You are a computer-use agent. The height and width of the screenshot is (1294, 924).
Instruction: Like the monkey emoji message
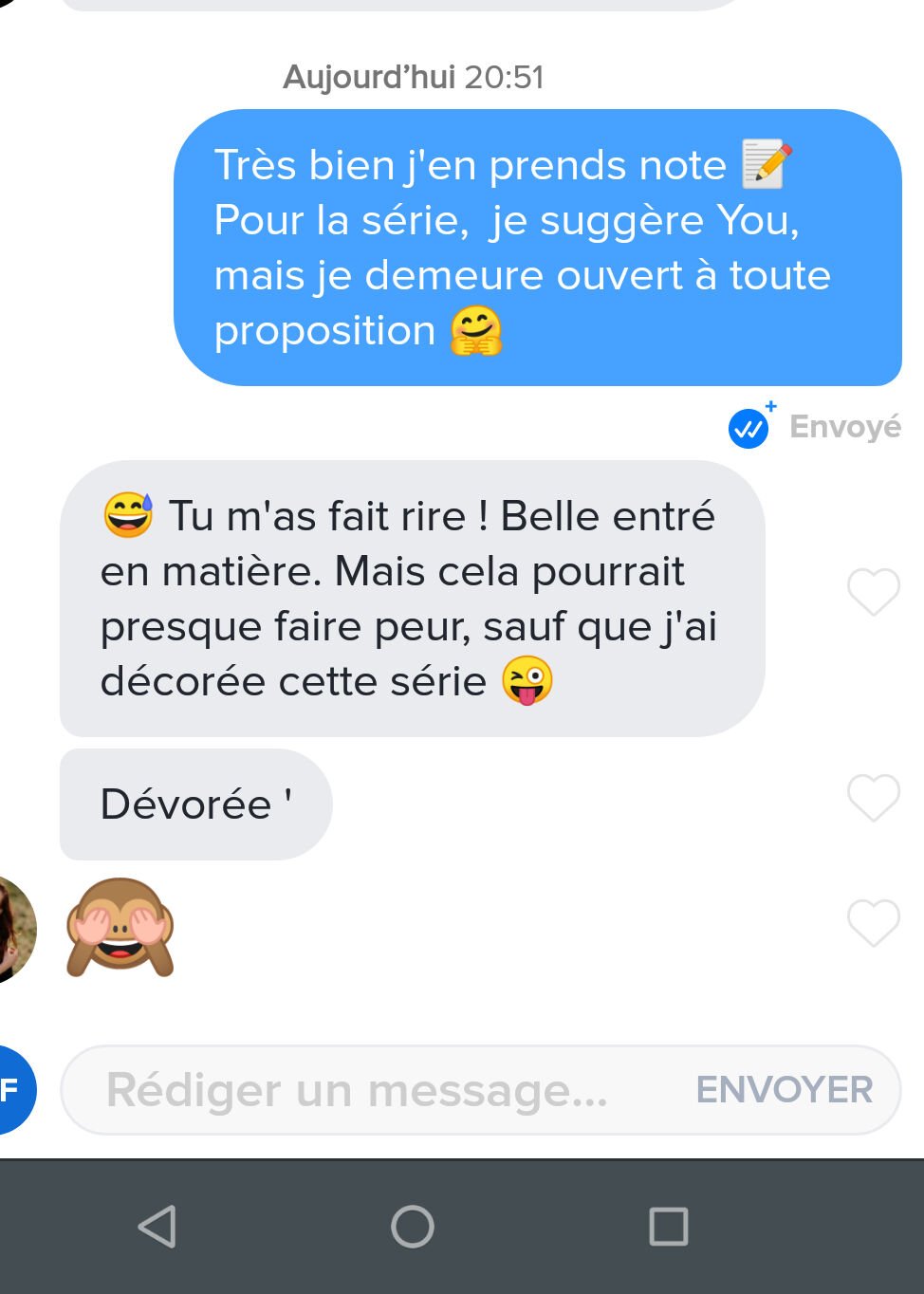click(873, 922)
